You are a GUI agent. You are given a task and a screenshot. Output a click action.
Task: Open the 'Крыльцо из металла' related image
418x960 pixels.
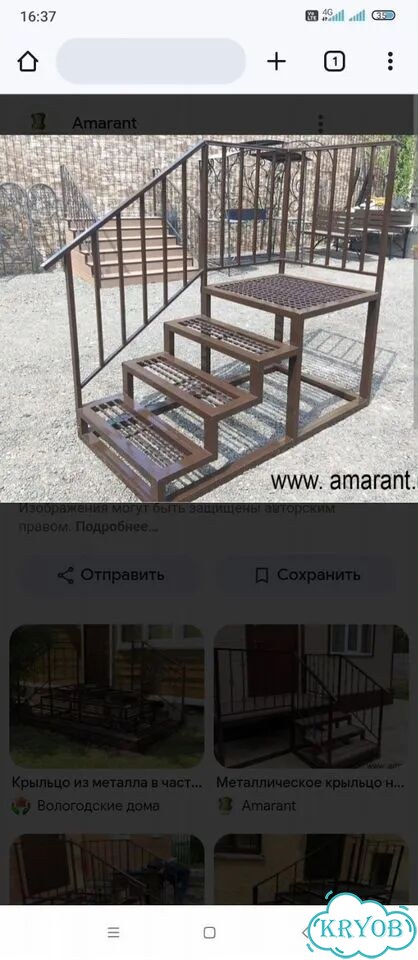tap(106, 696)
